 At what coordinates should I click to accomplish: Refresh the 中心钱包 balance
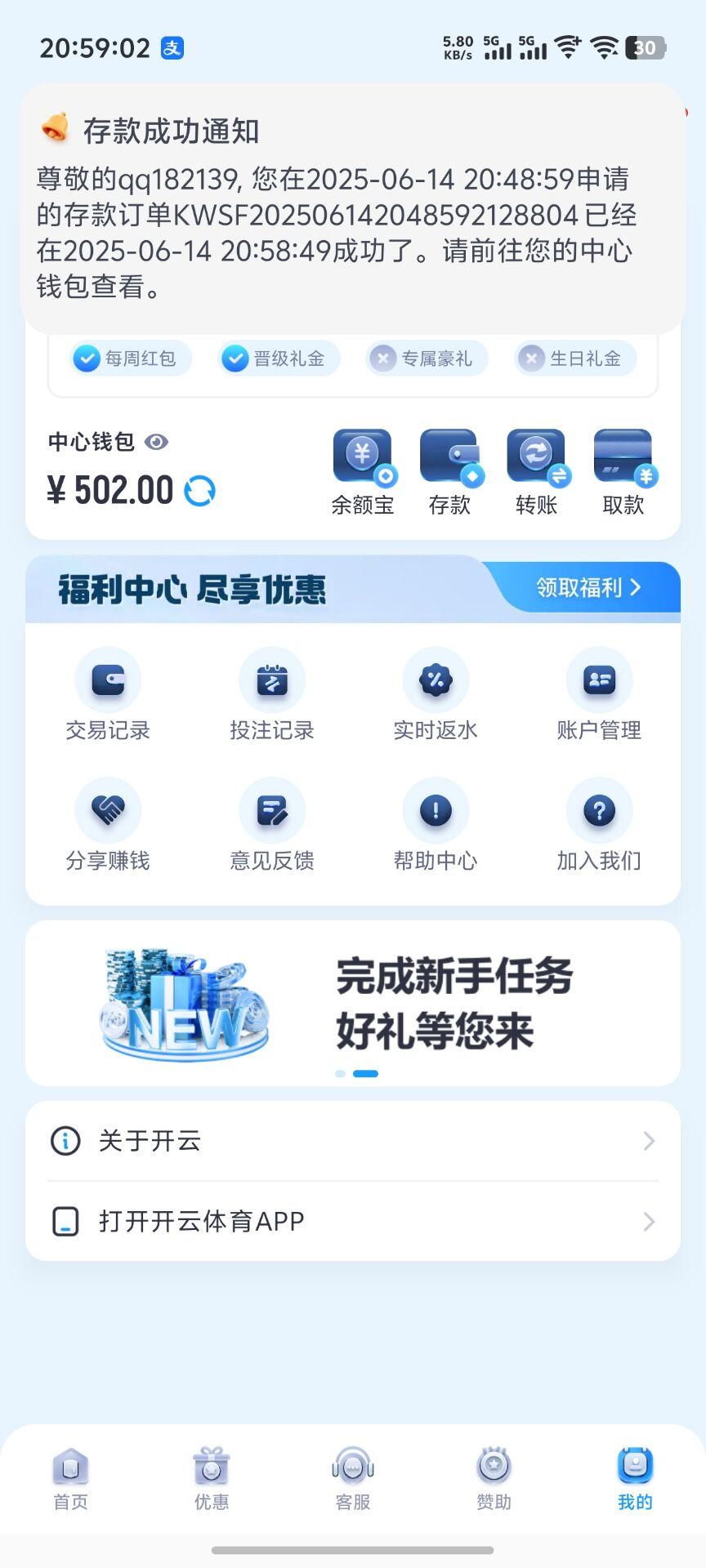(199, 491)
